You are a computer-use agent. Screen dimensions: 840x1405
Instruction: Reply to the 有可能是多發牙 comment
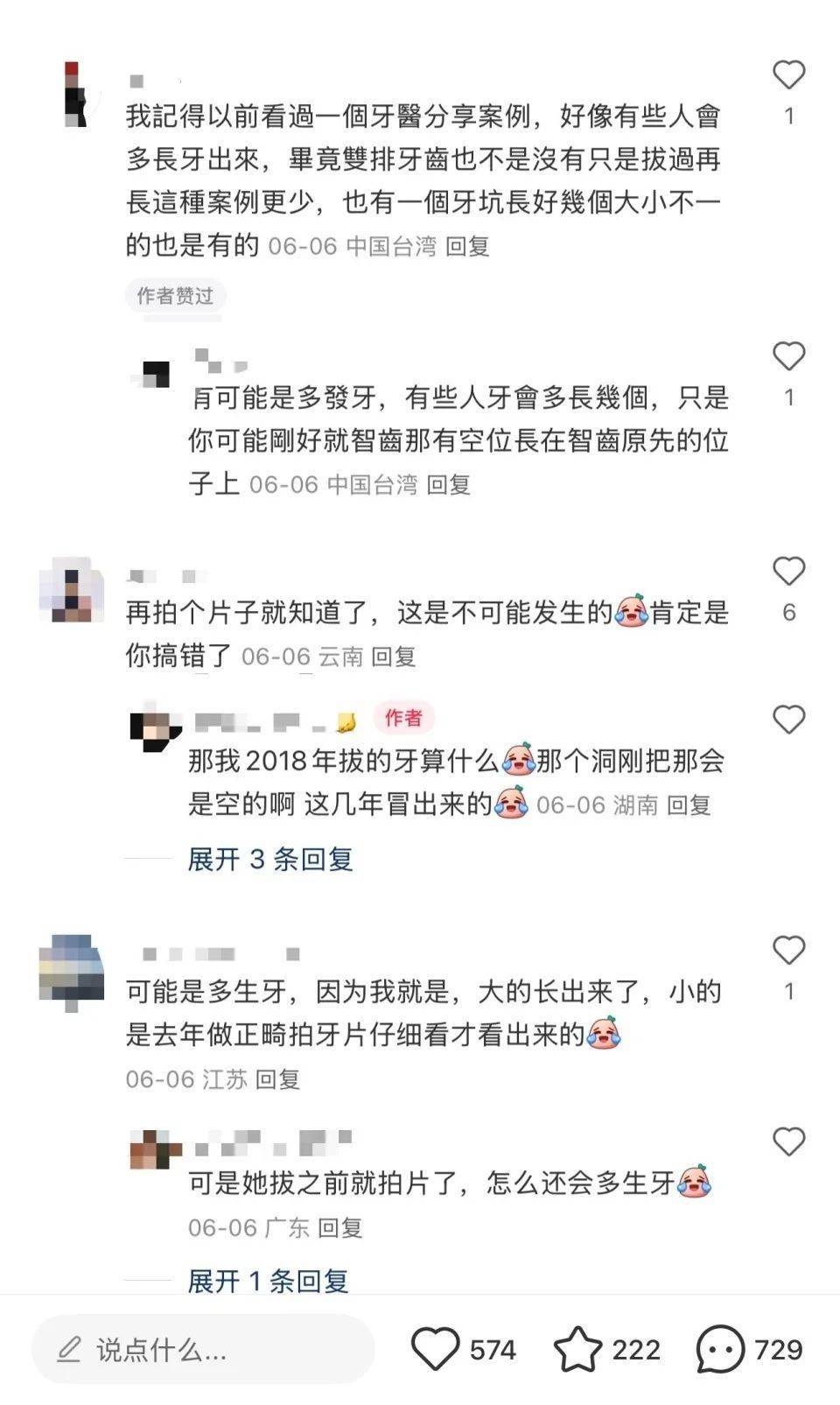click(449, 484)
